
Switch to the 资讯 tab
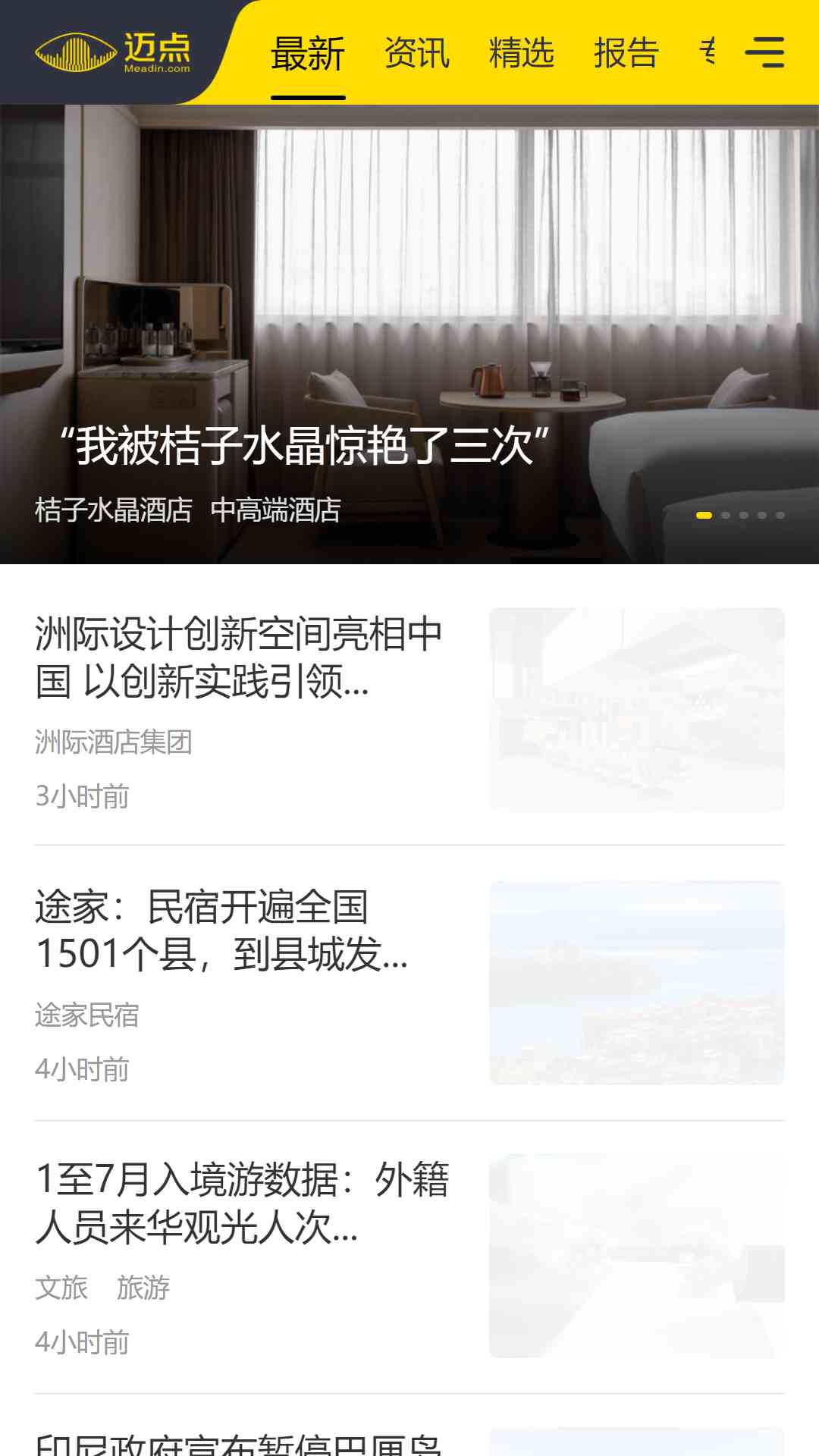point(416,53)
